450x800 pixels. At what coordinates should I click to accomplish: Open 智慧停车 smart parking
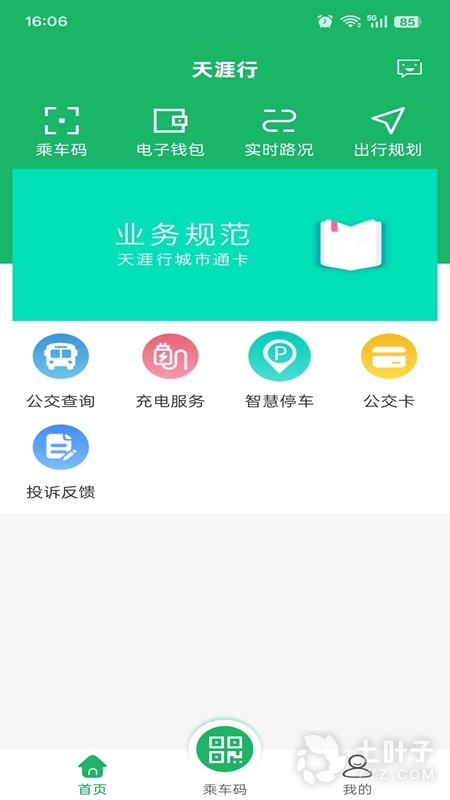[x=279, y=371]
